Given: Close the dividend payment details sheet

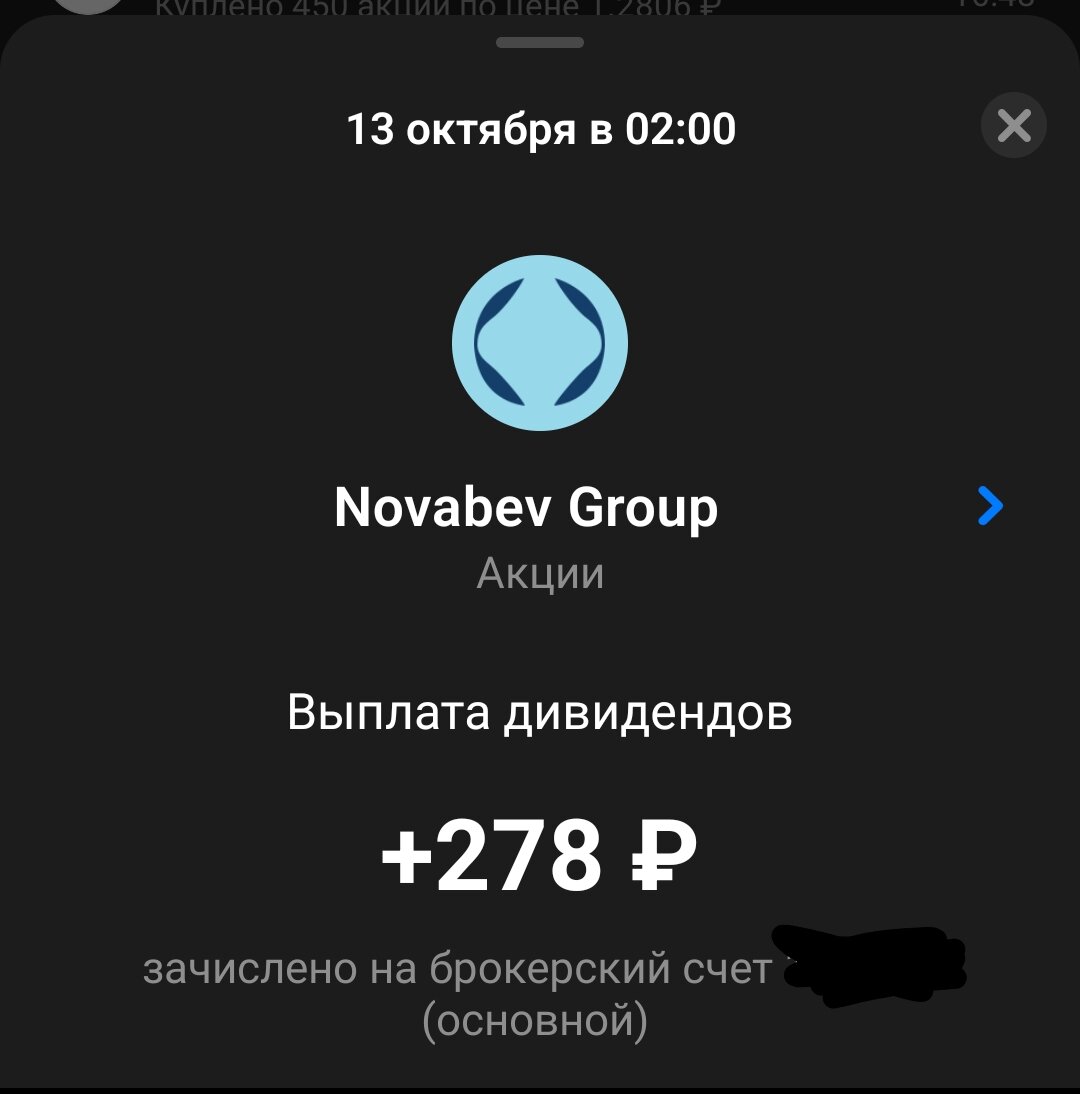Looking at the screenshot, I should tap(1013, 126).
